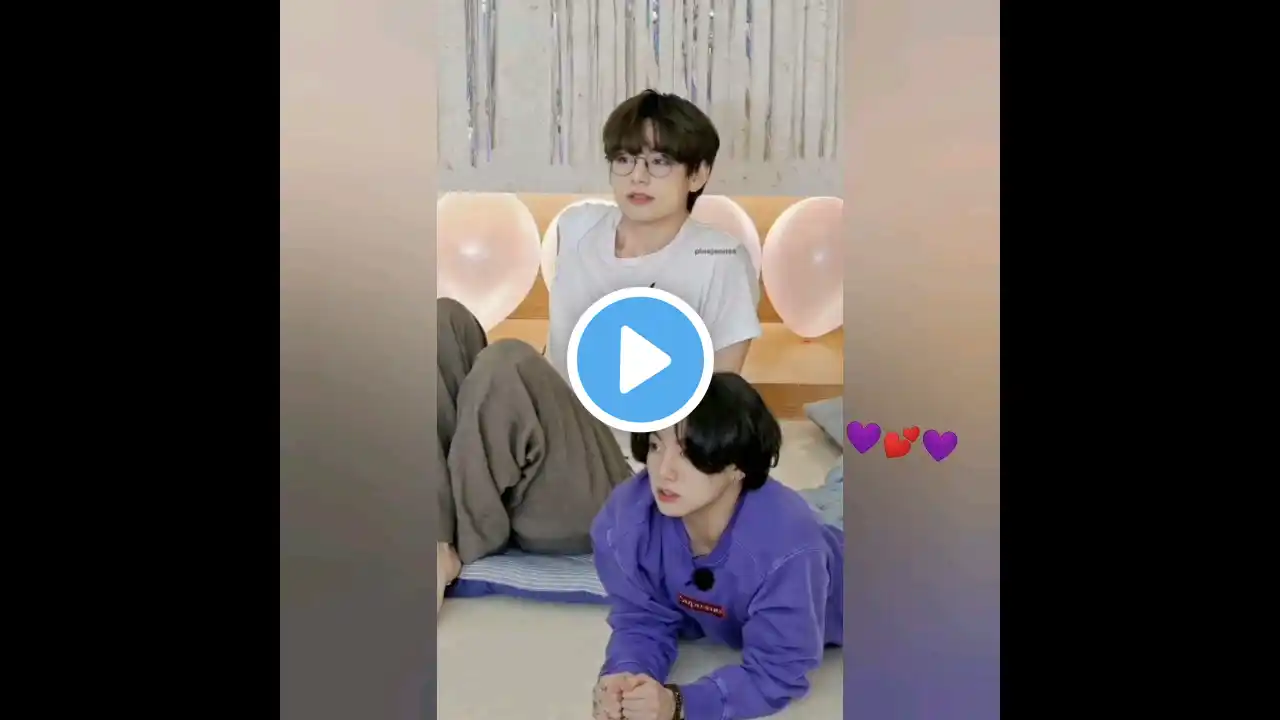This screenshot has width=1280, height=720.
Task: Play the video
Action: [x=640, y=359]
